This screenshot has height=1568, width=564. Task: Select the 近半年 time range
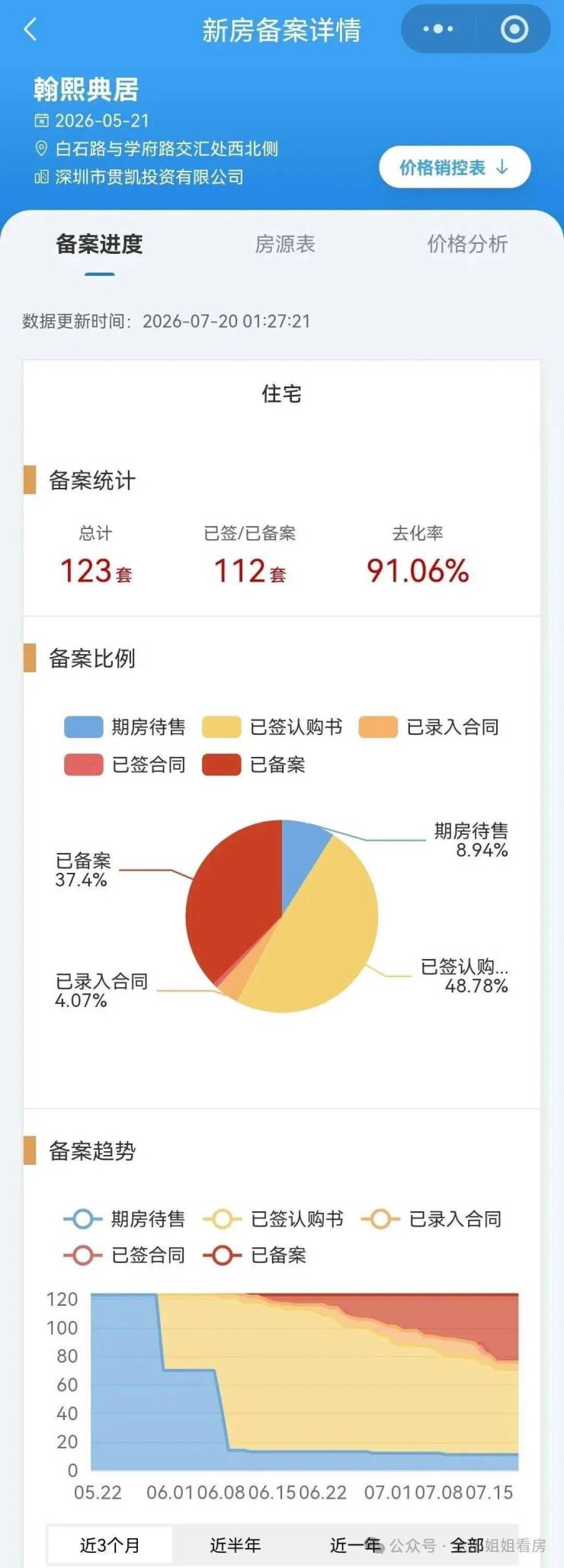point(236,1544)
